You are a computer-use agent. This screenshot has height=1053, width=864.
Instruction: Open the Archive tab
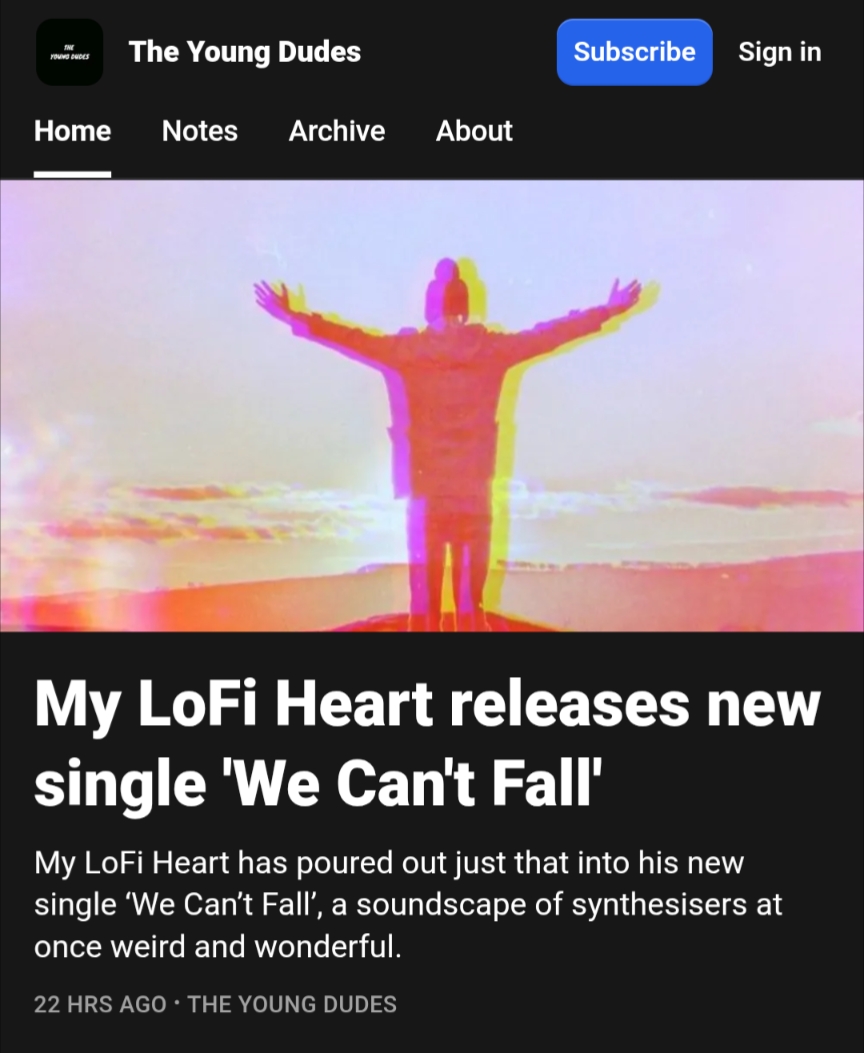pyautogui.click(x=336, y=131)
